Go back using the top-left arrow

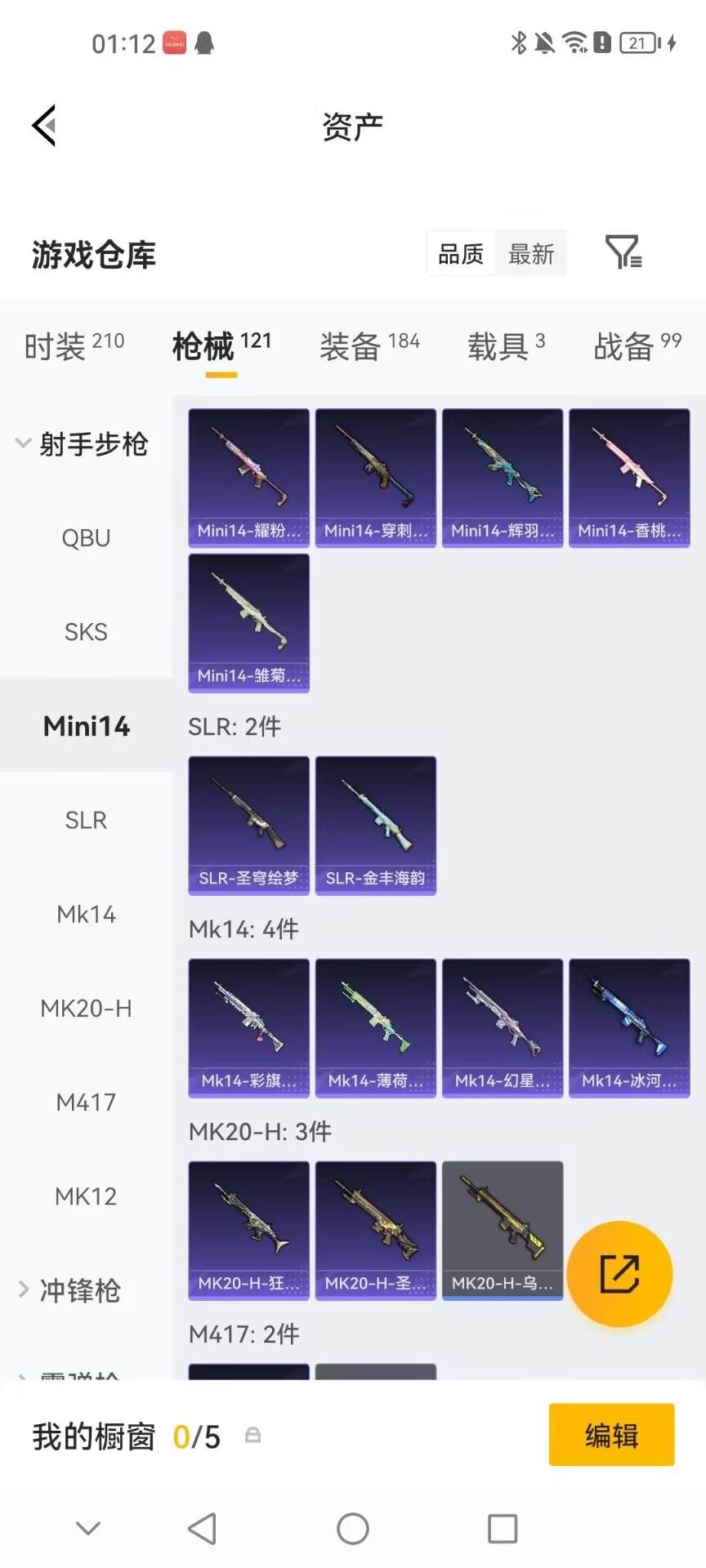[x=44, y=126]
